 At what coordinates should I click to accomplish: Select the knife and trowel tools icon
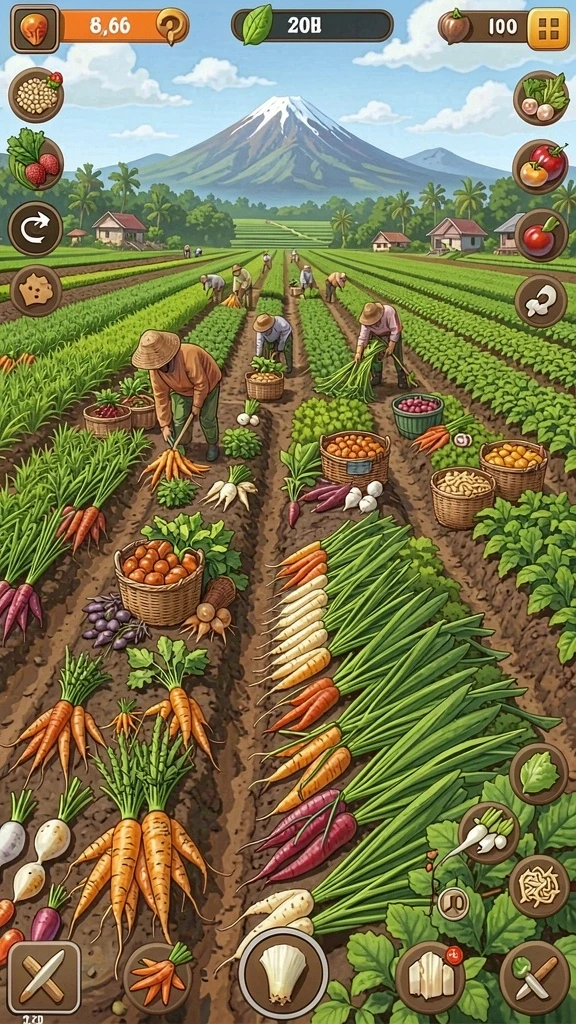[x=535, y=978]
